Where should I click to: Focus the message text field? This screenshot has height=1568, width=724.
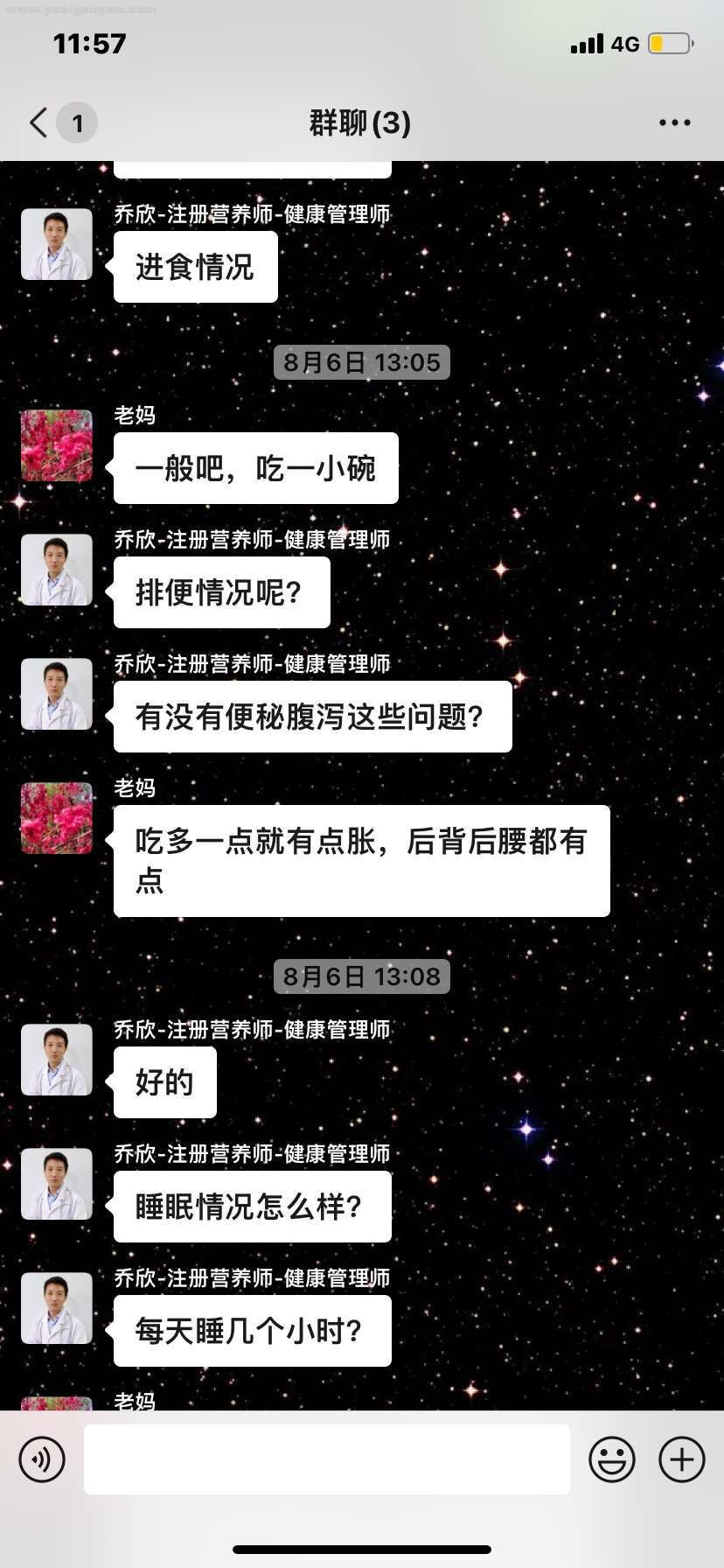326,1459
